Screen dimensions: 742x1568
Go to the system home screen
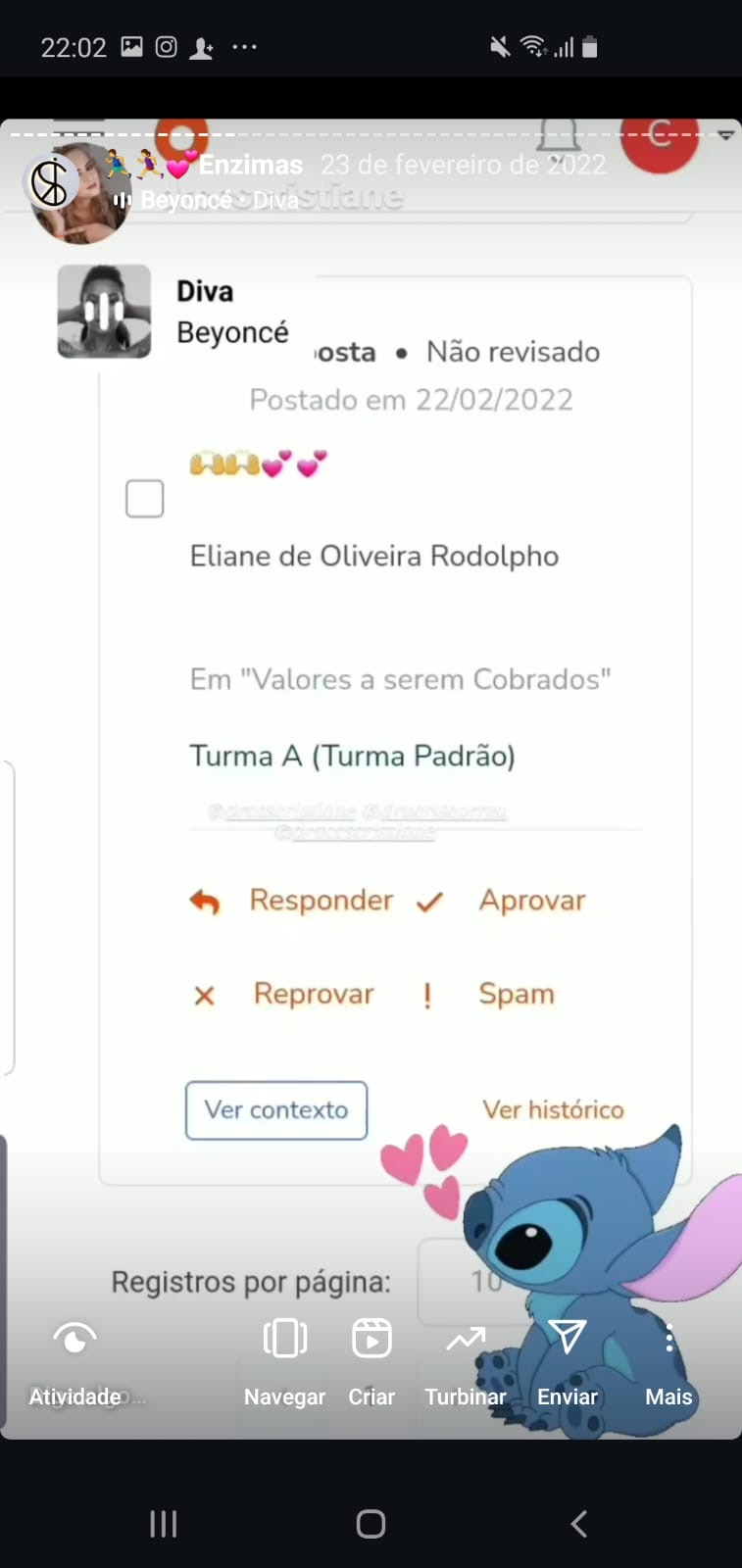click(371, 1524)
